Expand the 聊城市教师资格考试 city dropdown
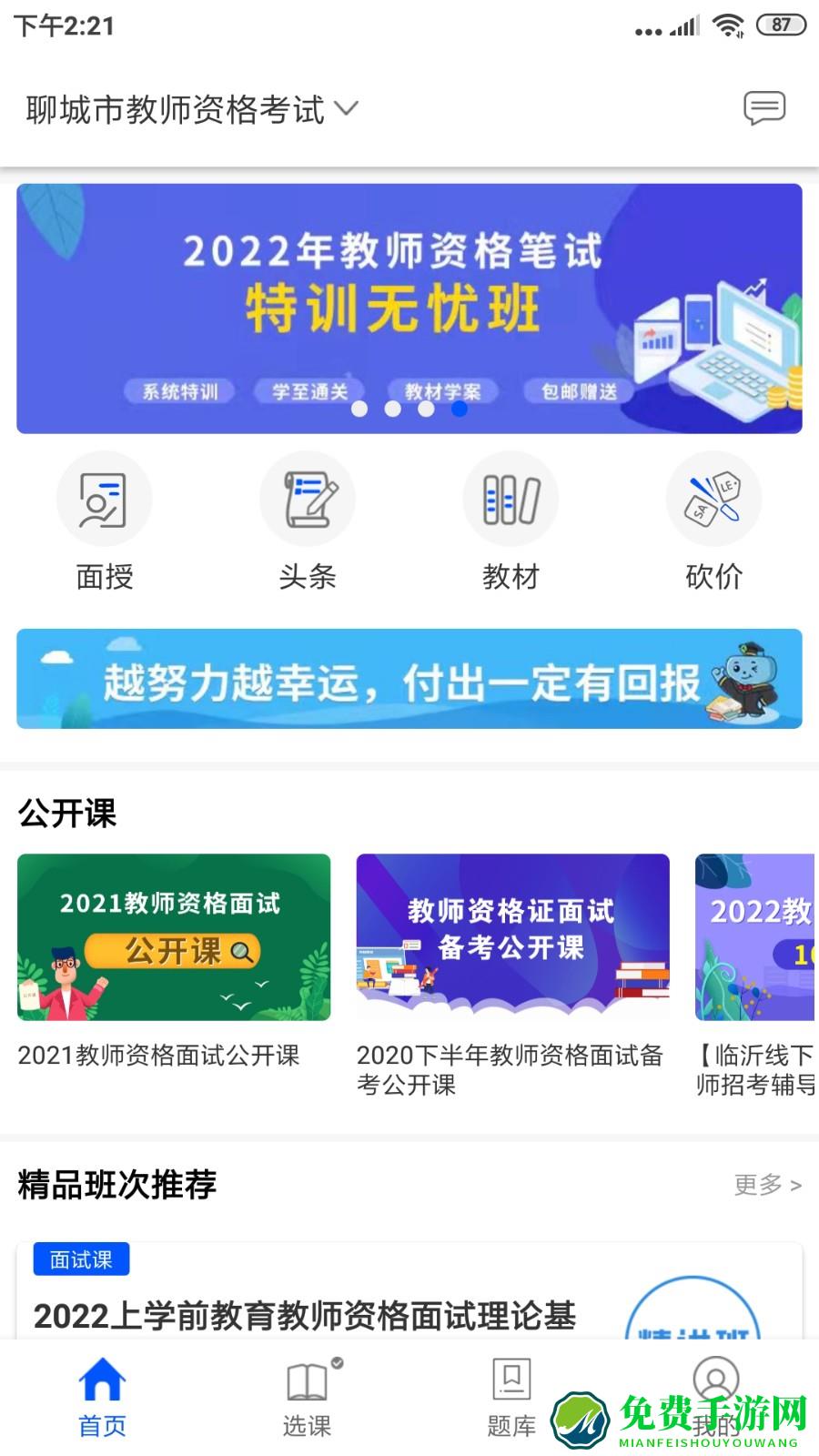Image resolution: width=819 pixels, height=1456 pixels. 182,108
